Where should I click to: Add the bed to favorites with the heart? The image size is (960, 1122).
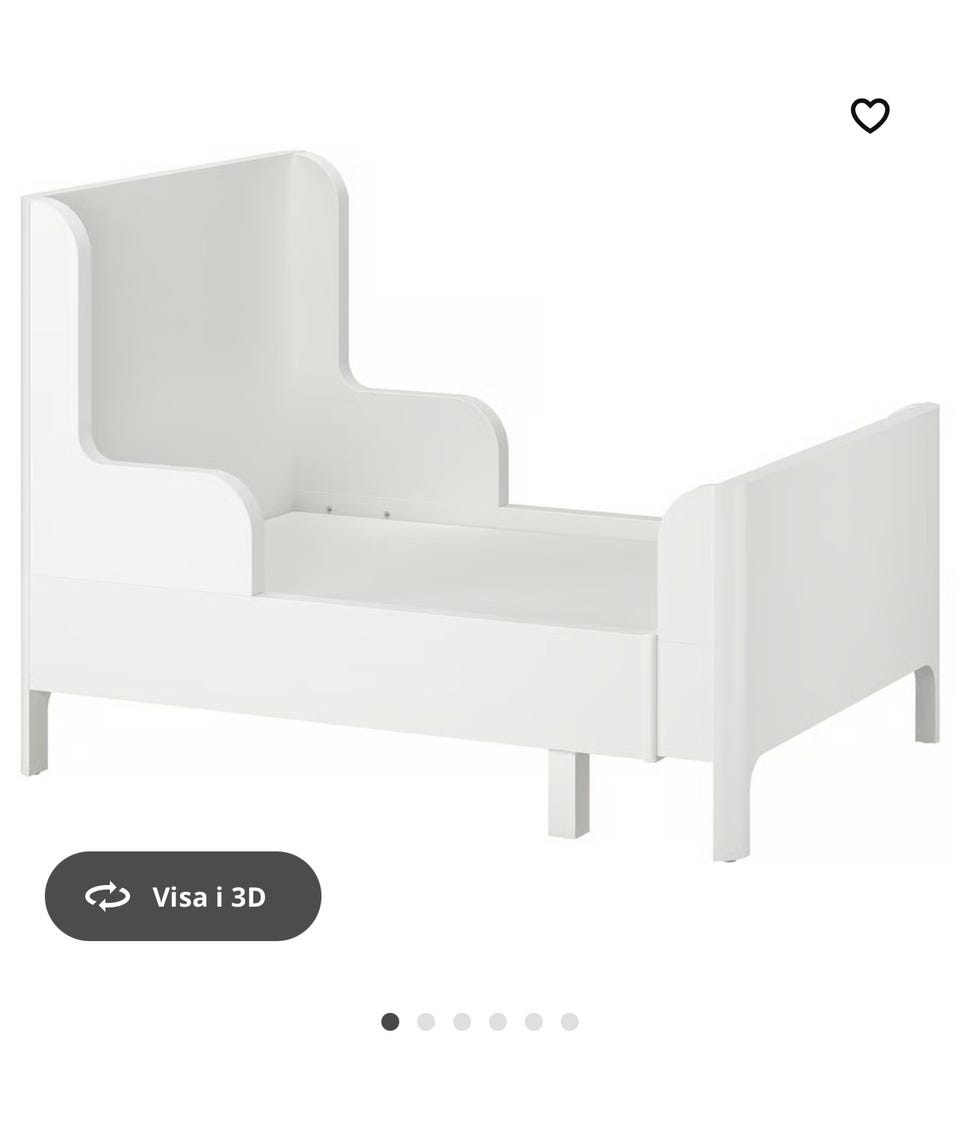869,116
